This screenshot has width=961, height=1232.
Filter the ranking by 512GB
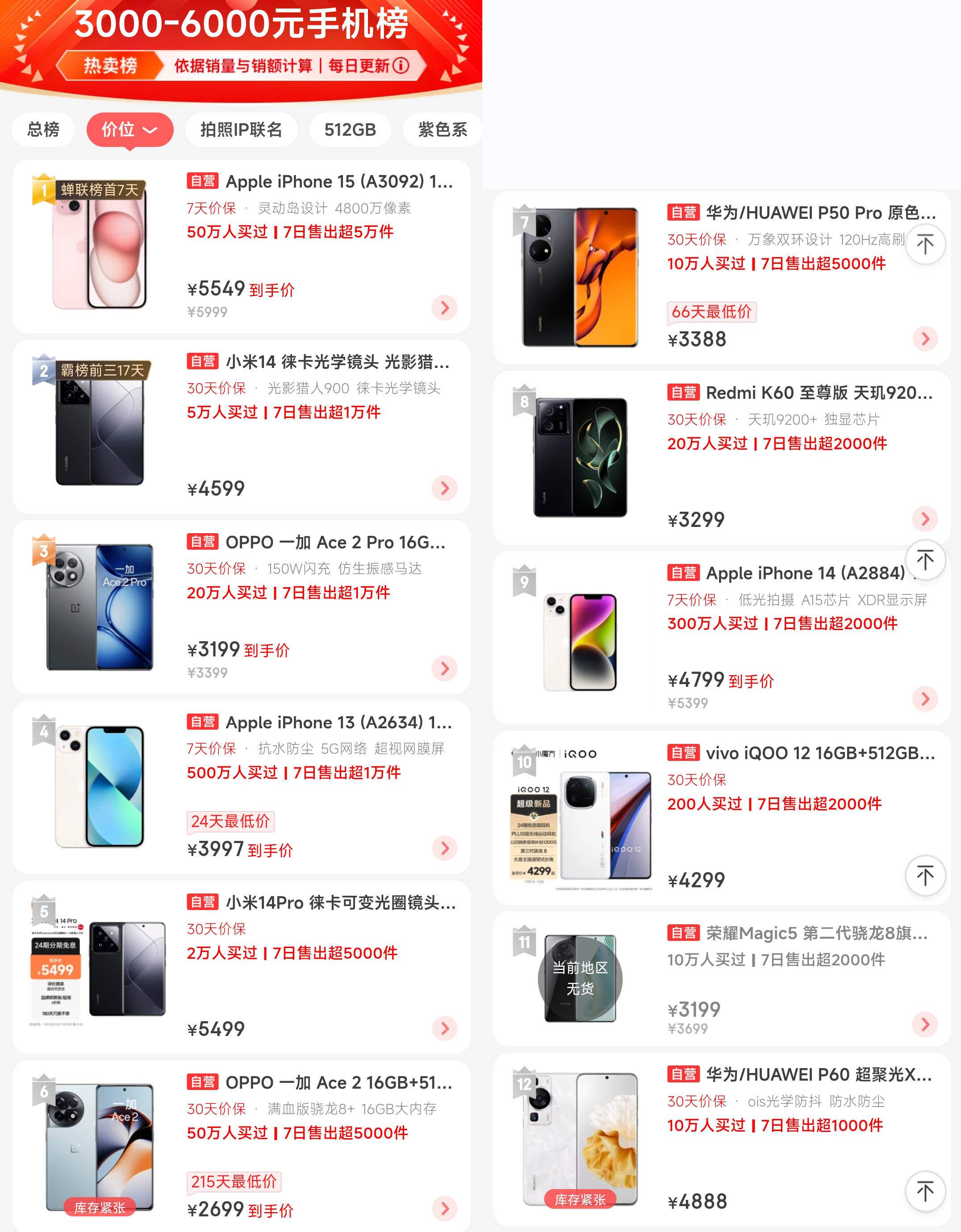pyautogui.click(x=350, y=130)
